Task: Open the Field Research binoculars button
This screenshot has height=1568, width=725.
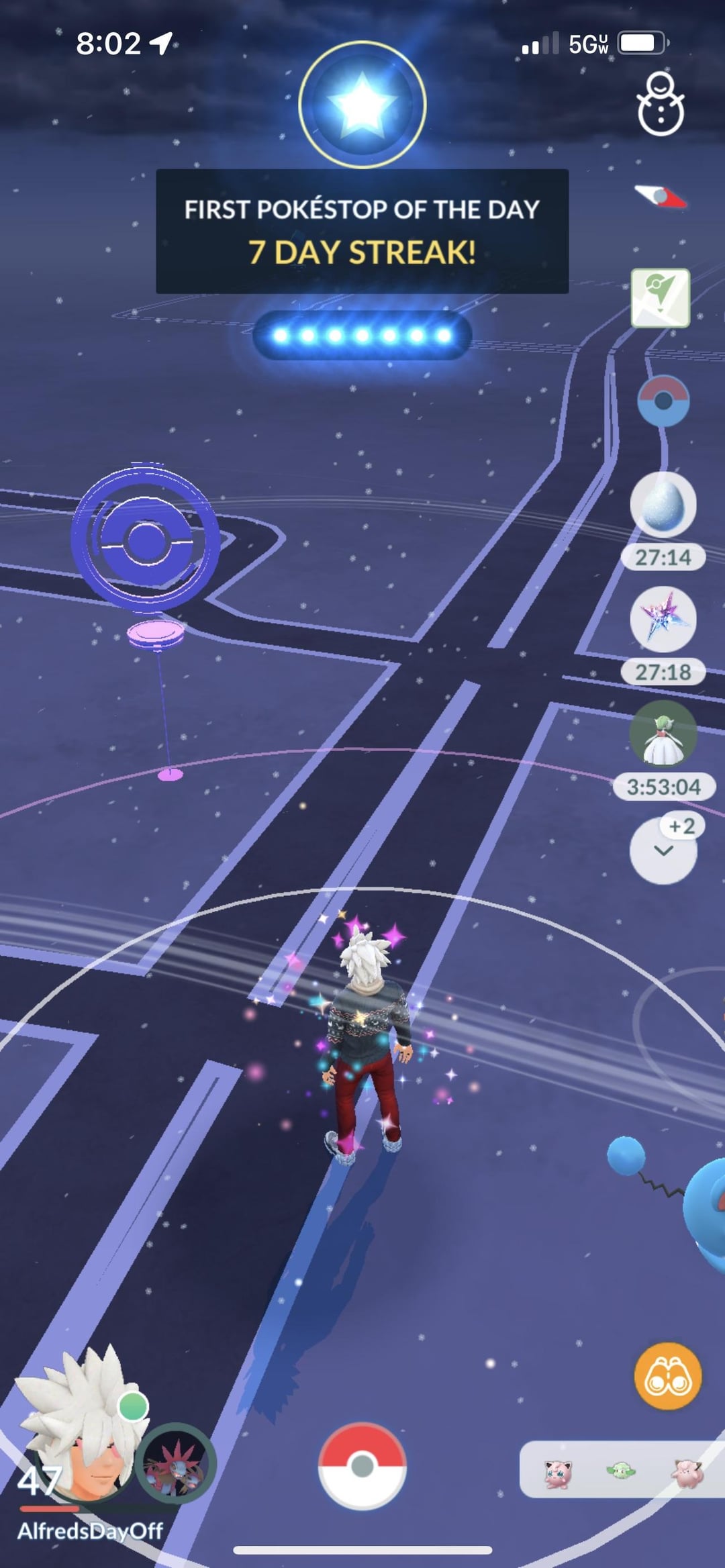Action: pos(667,1376)
